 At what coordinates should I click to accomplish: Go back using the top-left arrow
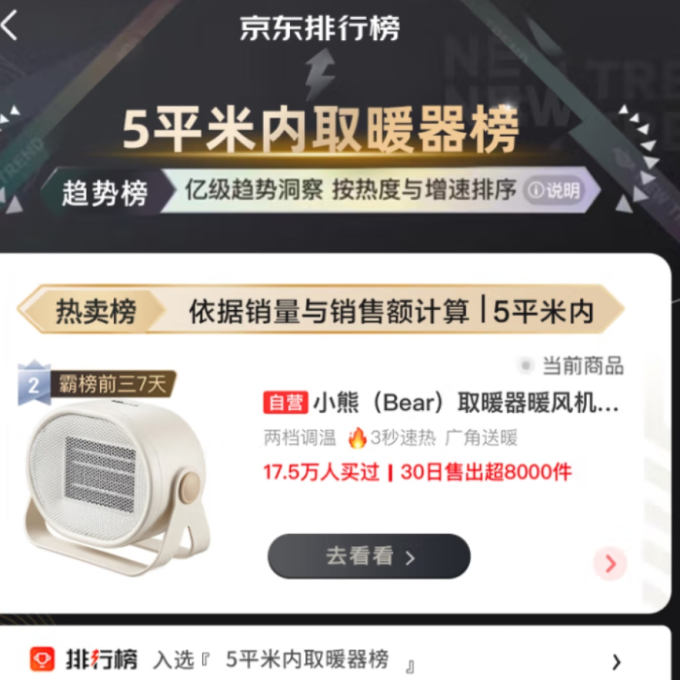click(x=10, y=27)
